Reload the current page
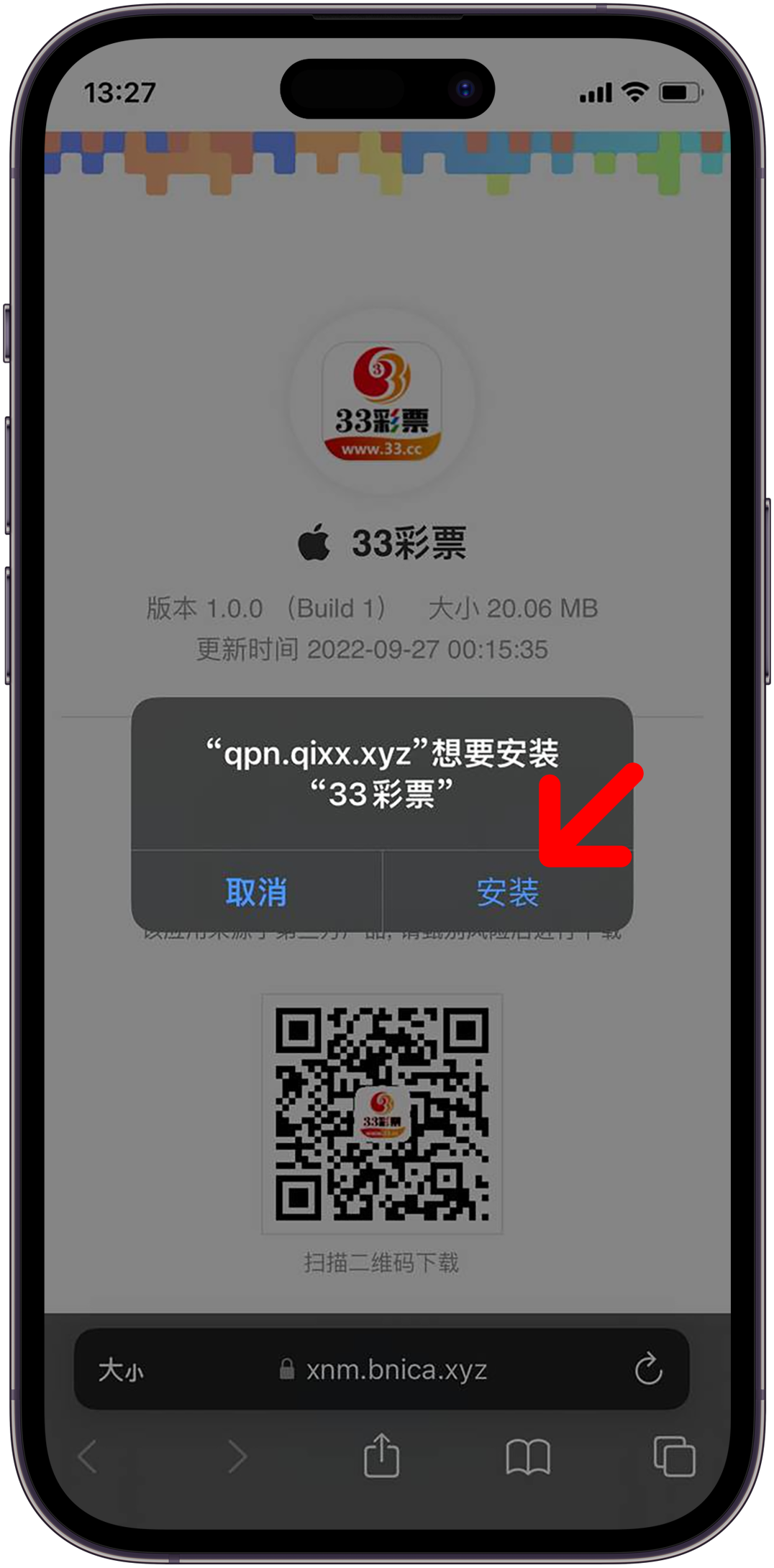 [x=648, y=1369]
